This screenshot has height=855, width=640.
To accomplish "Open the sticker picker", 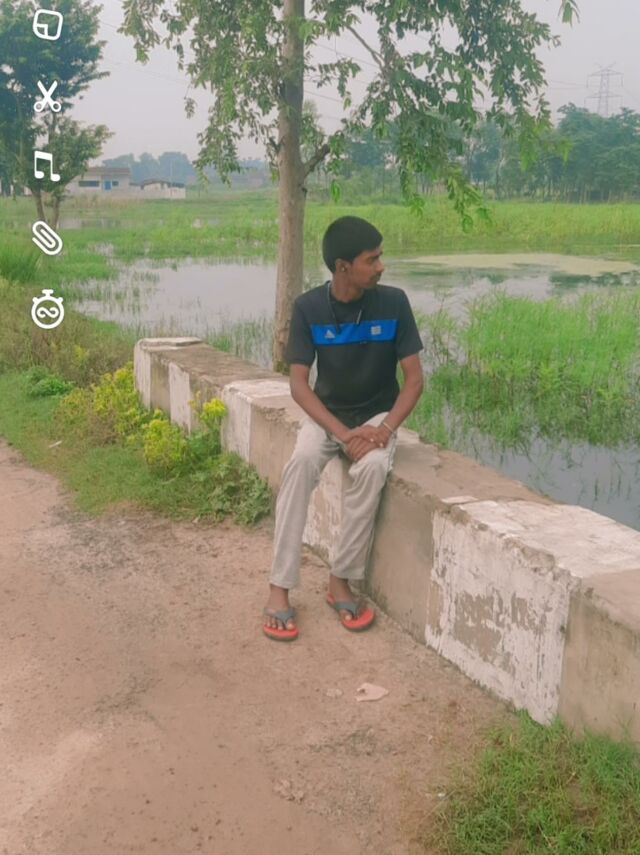I will 47,25.
